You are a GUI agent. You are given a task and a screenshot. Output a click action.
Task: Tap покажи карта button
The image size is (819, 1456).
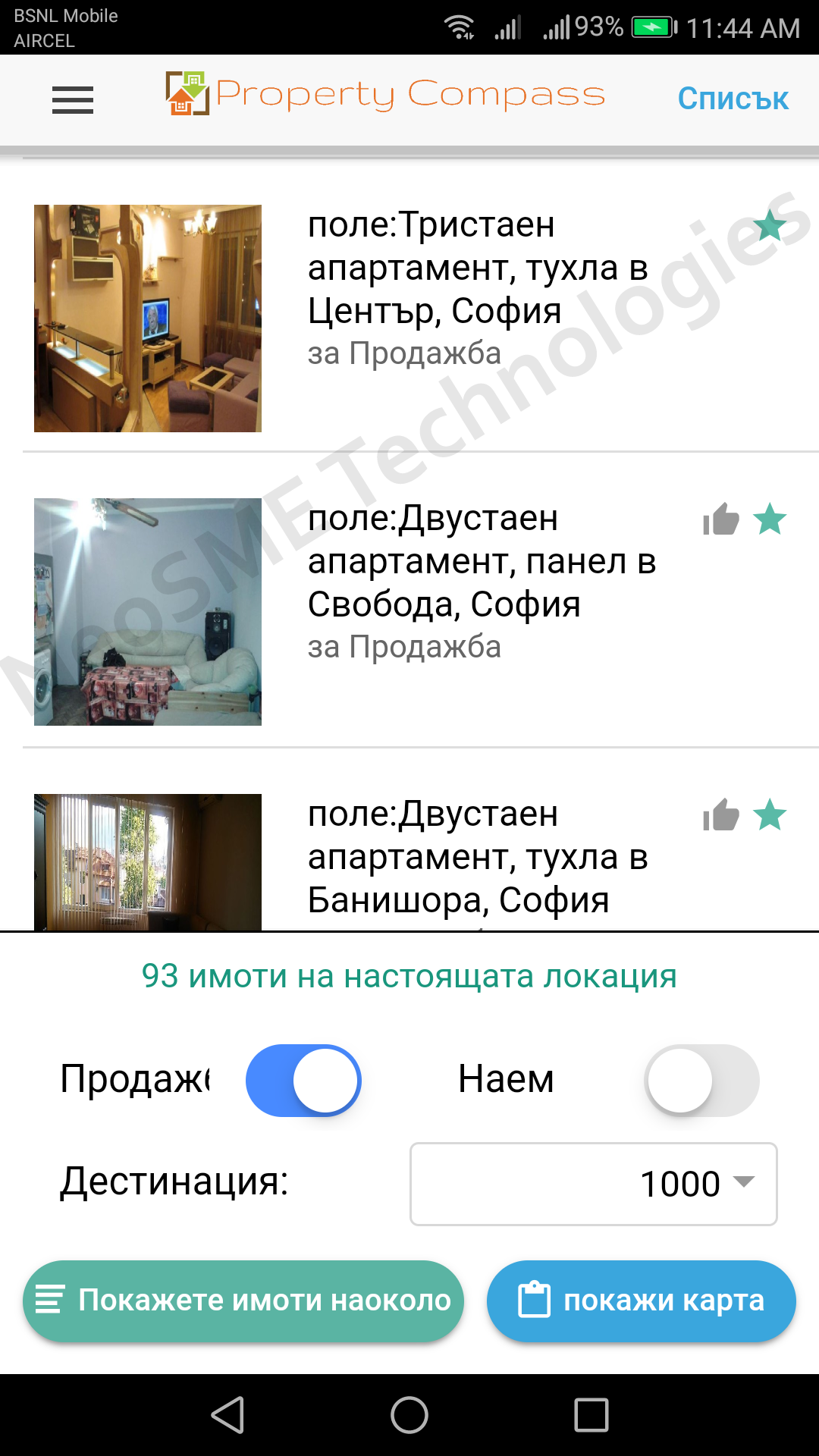(x=641, y=1301)
